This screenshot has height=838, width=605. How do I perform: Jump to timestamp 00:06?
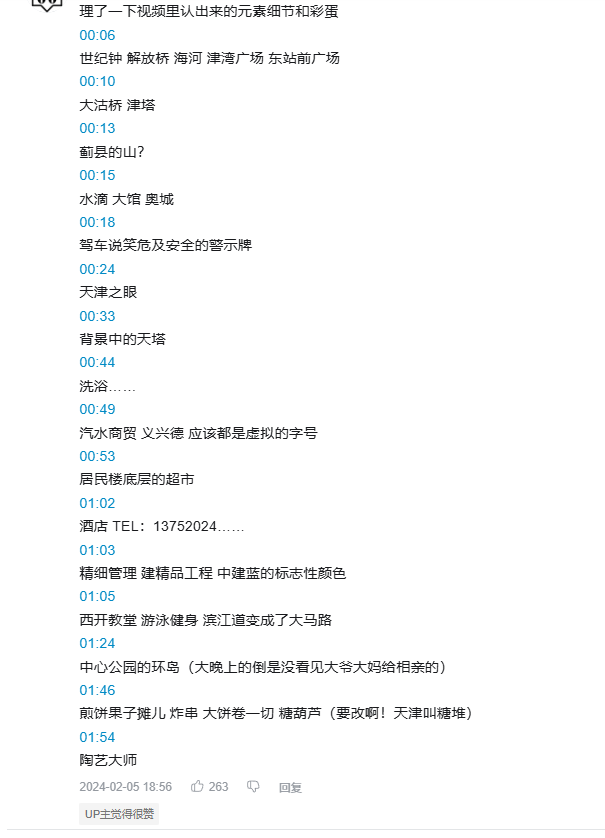97,35
